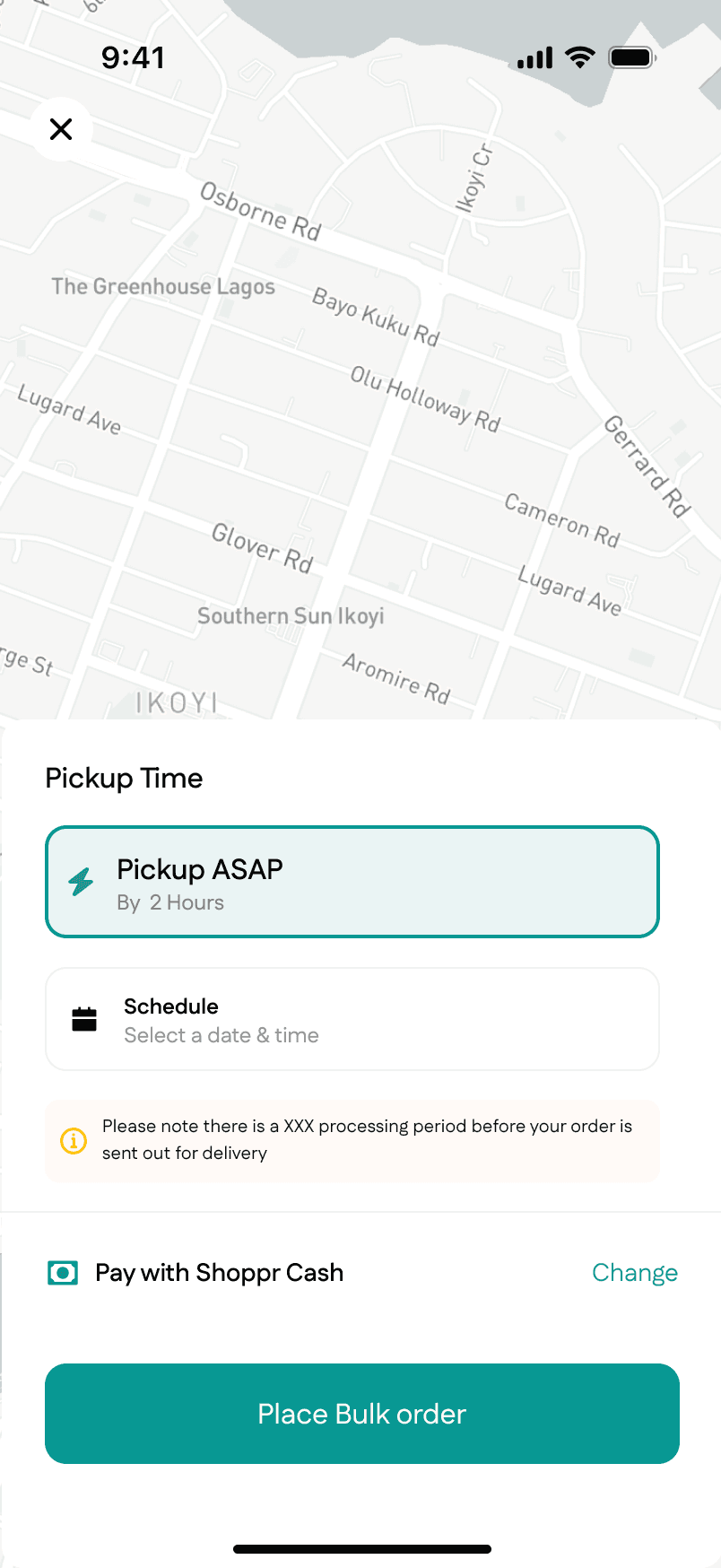This screenshot has width=721, height=1568.
Task: Tap the Place Bulk order button
Action: (x=362, y=1414)
